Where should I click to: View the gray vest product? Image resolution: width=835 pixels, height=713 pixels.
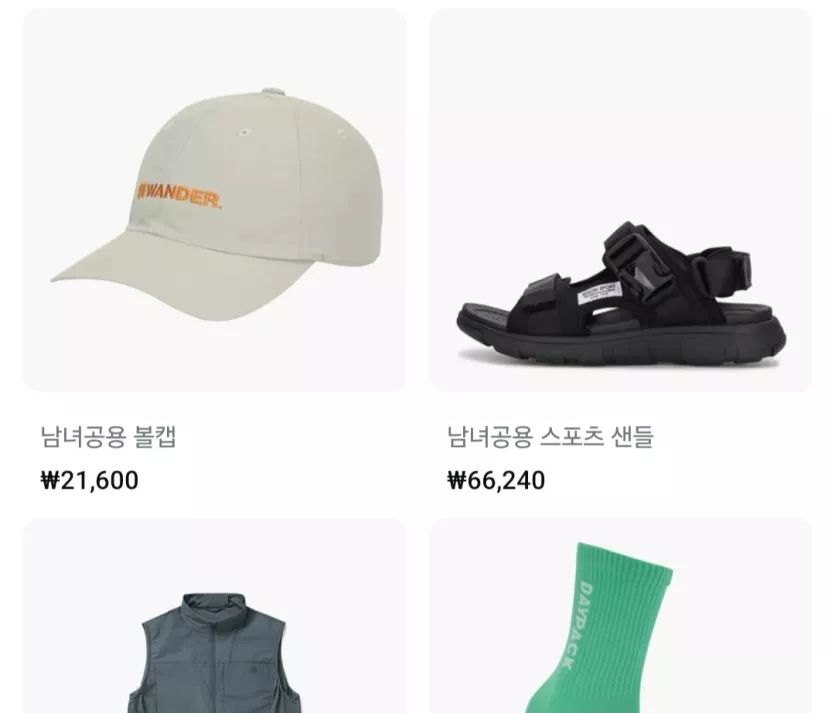(214, 640)
